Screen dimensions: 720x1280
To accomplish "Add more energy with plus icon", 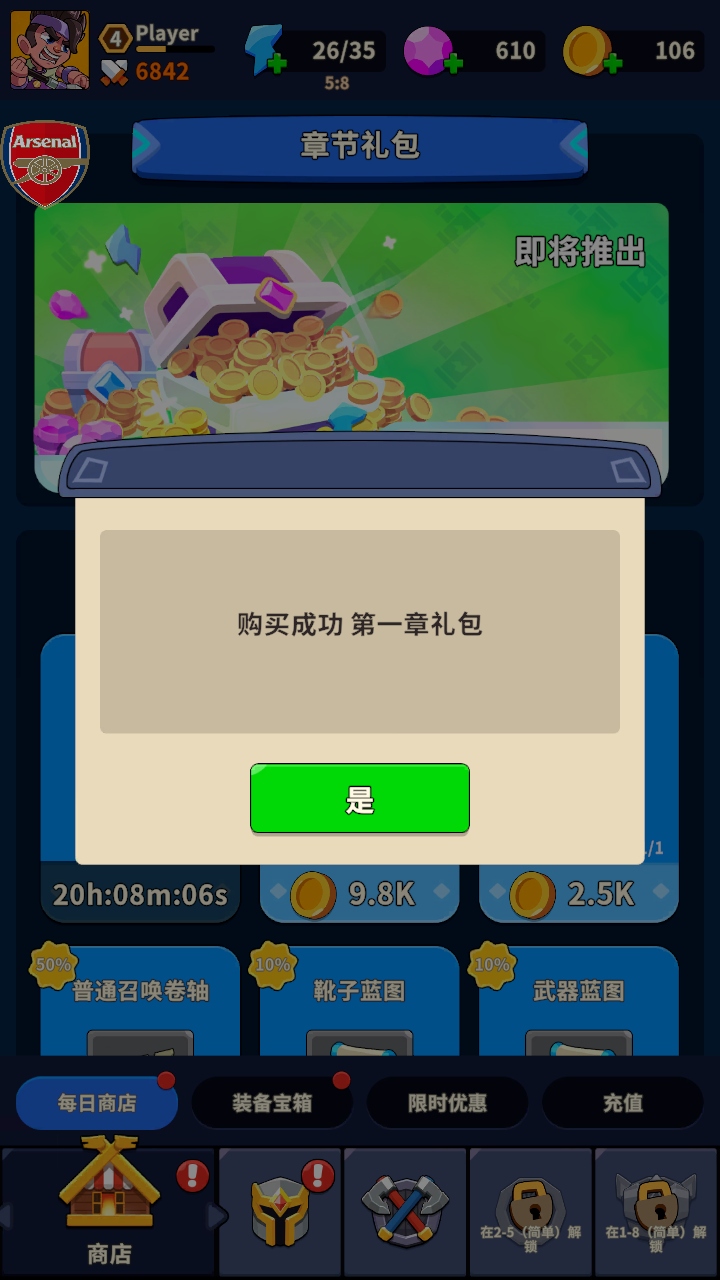I will click(x=275, y=64).
